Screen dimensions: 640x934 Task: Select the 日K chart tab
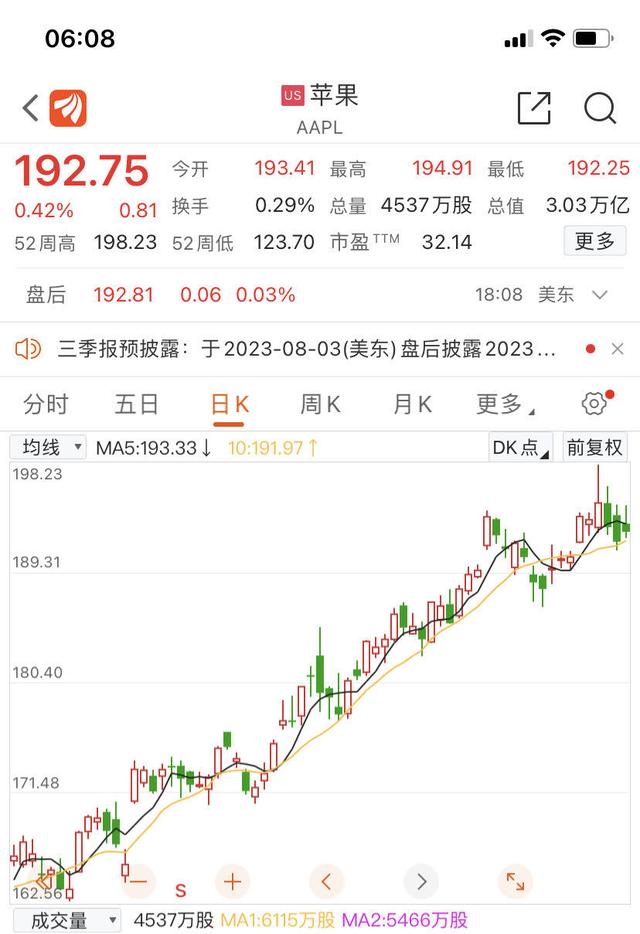click(229, 404)
